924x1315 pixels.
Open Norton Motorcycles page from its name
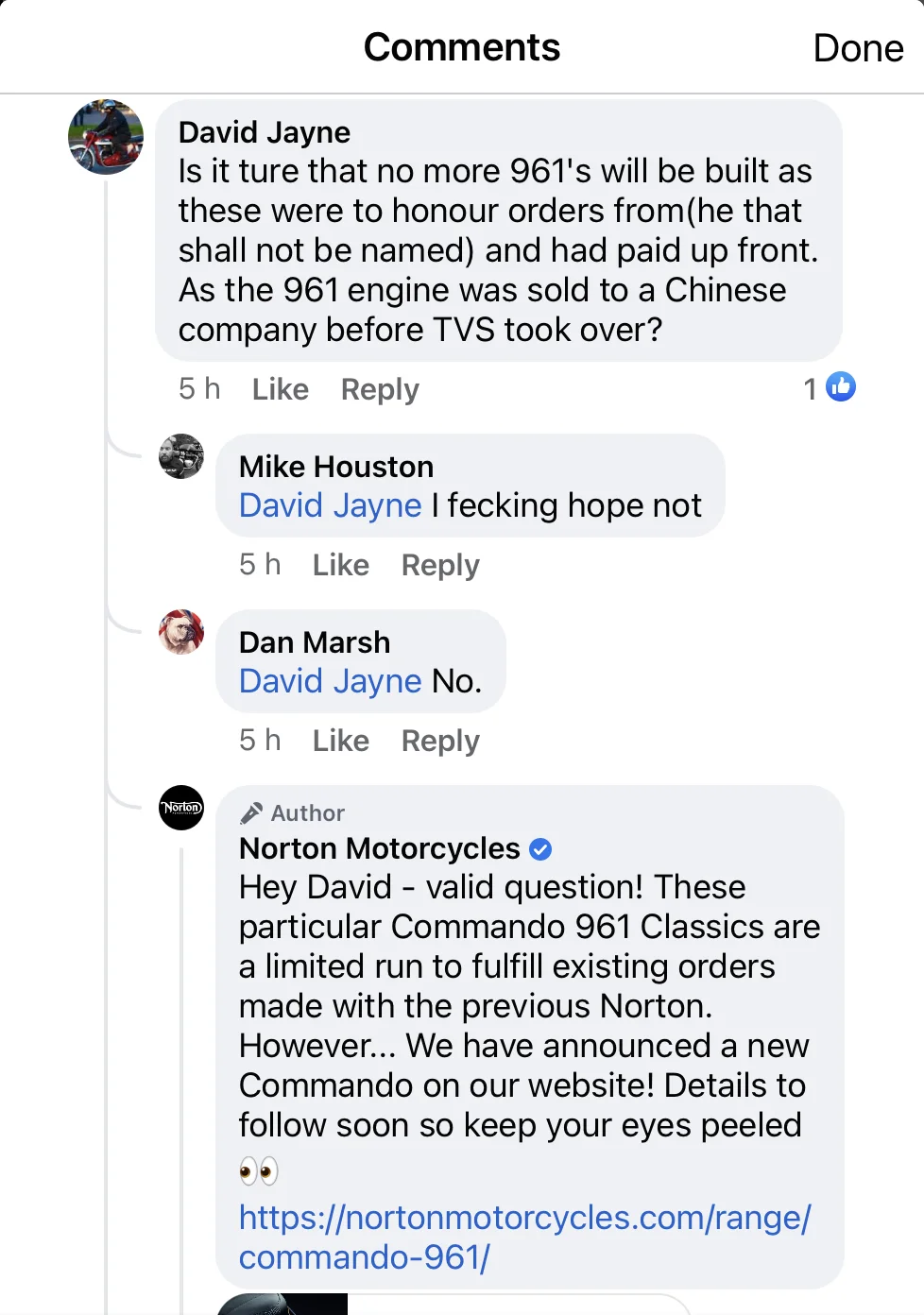pos(379,848)
